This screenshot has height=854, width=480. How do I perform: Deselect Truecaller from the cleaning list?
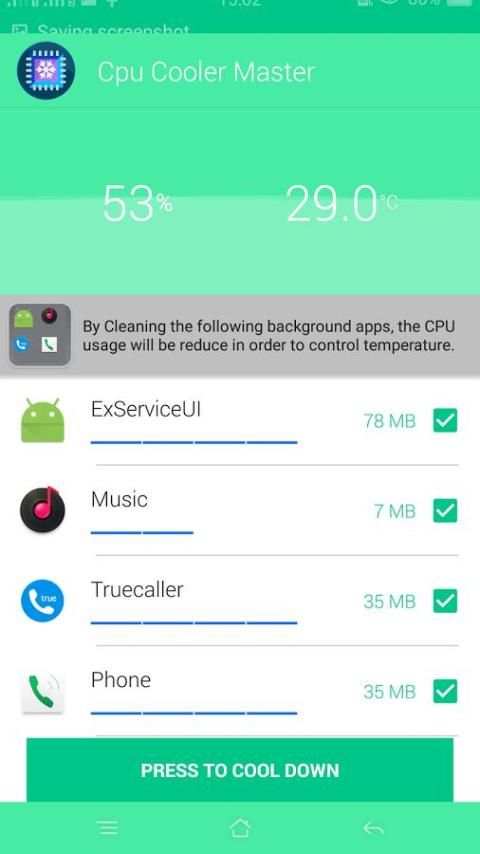pyautogui.click(x=445, y=601)
